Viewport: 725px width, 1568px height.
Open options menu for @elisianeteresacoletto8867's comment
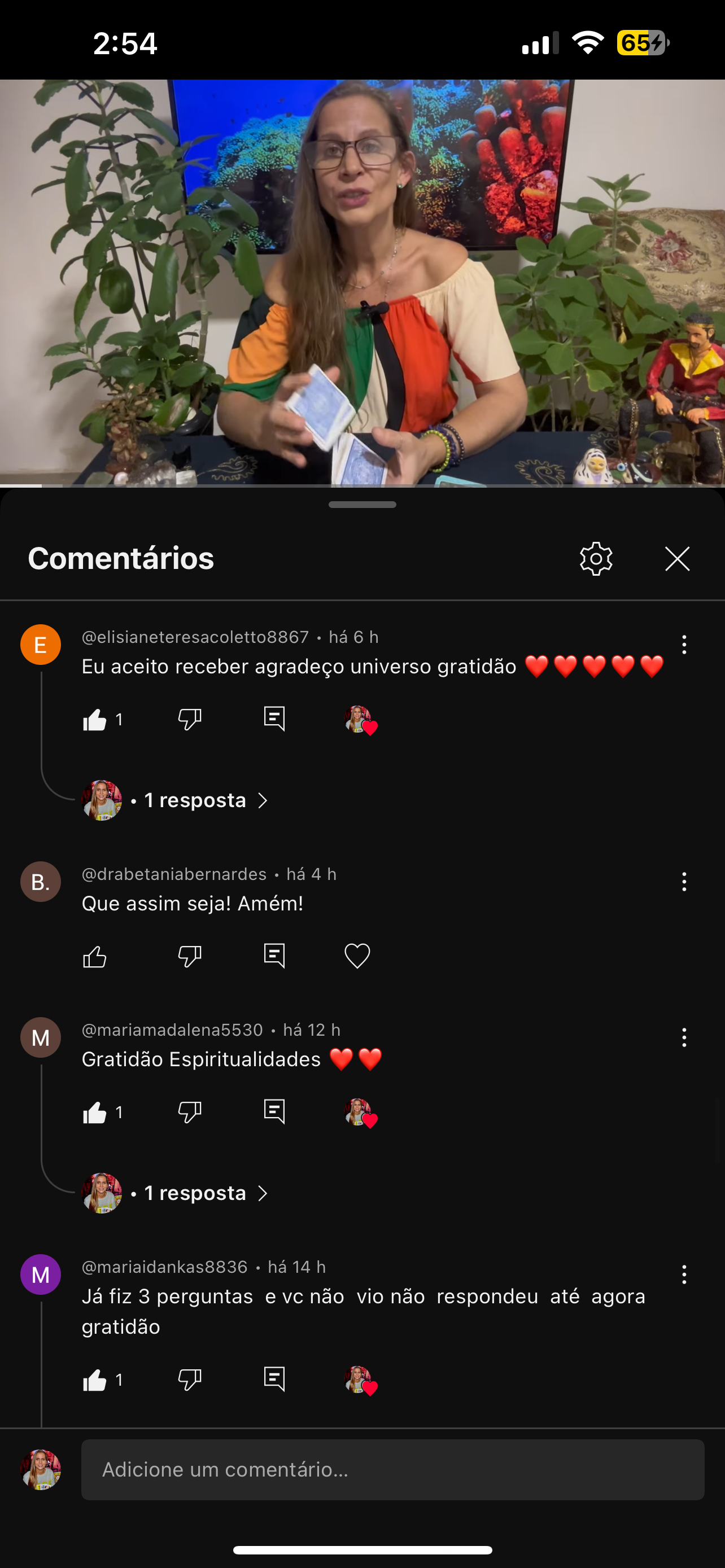pyautogui.click(x=684, y=645)
